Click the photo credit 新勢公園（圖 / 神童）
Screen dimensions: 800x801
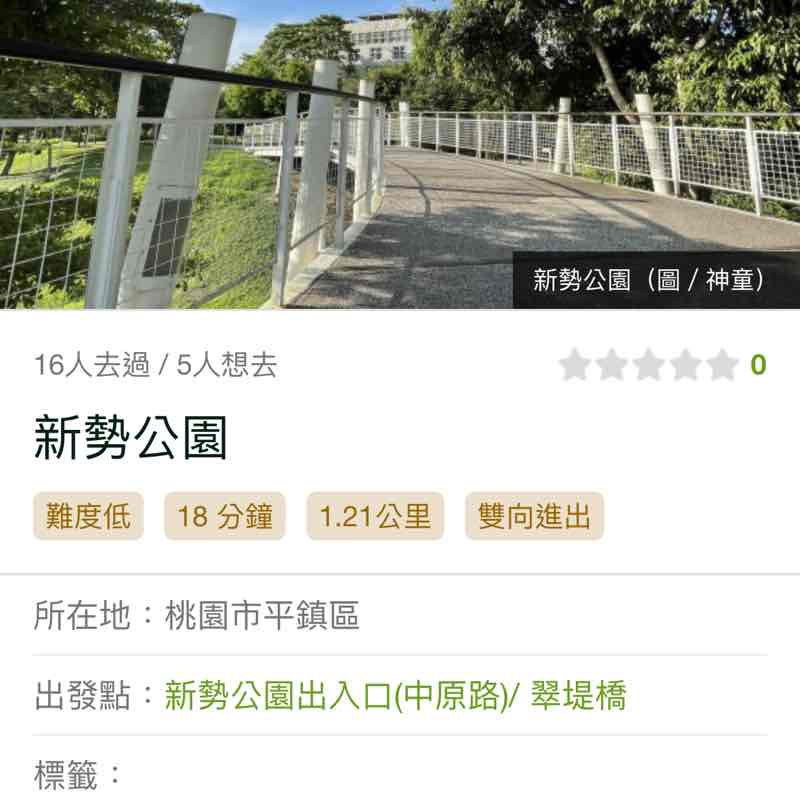(647, 278)
